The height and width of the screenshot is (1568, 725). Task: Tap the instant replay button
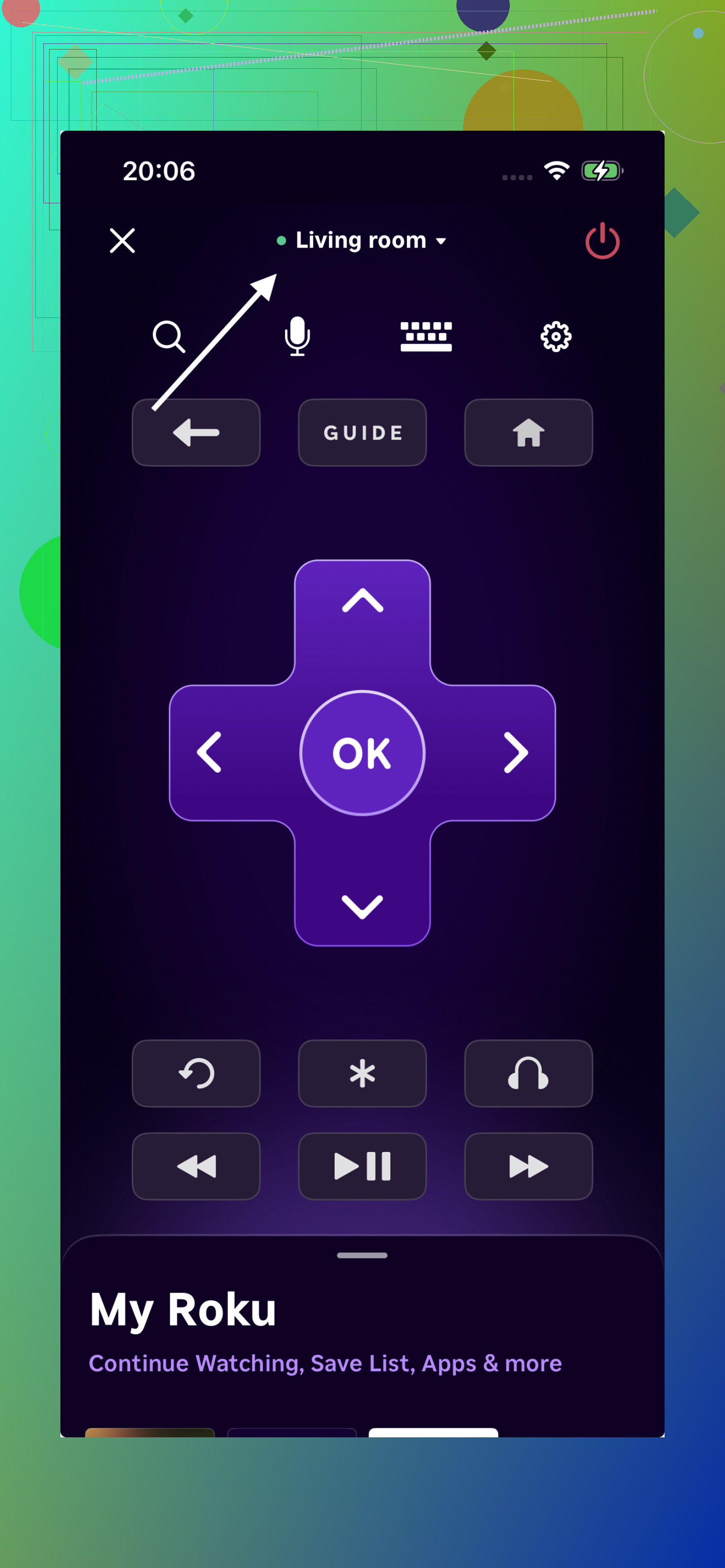point(196,1073)
